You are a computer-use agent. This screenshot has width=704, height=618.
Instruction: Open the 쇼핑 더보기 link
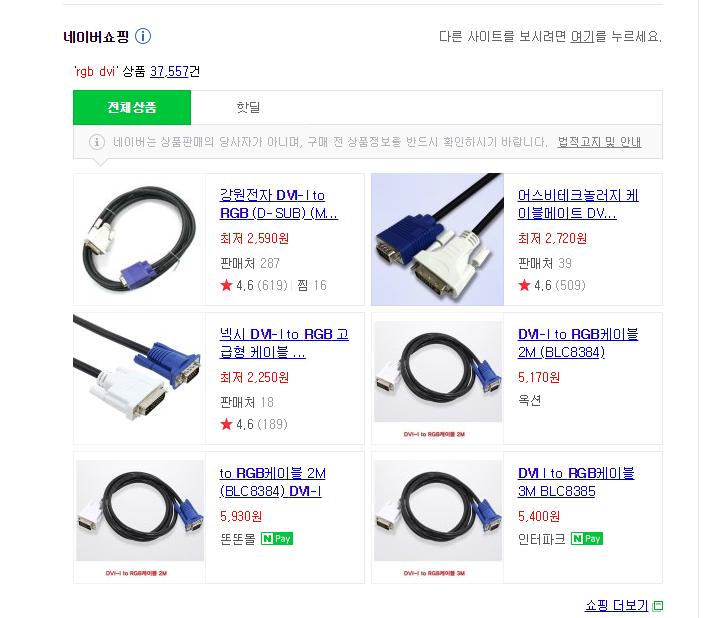tap(617, 606)
